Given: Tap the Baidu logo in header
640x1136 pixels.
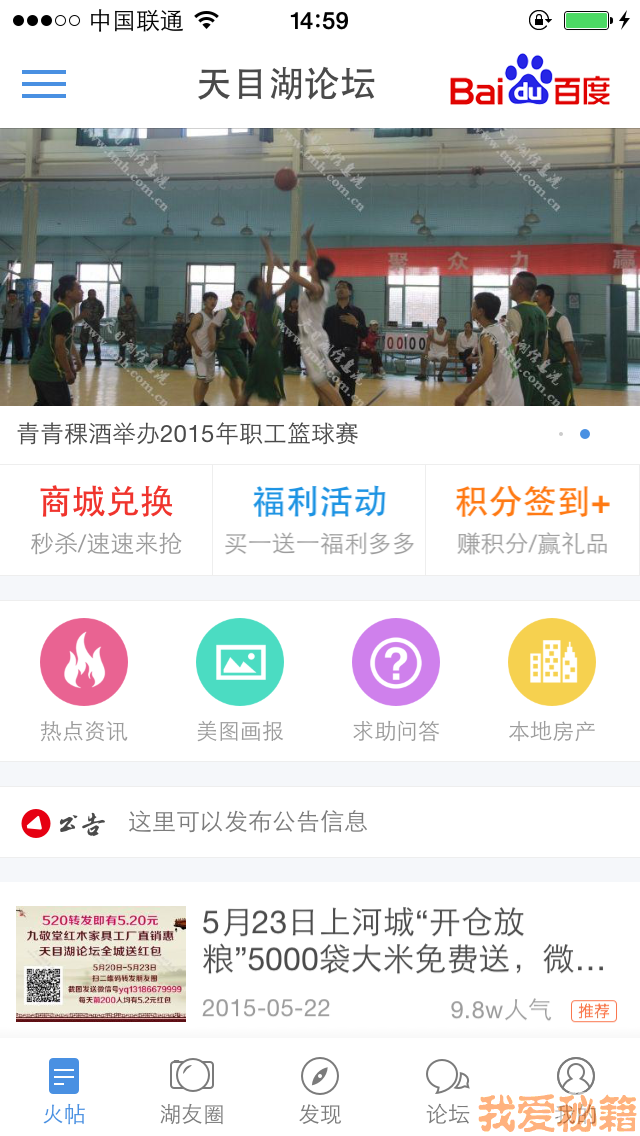Looking at the screenshot, I should (530, 82).
